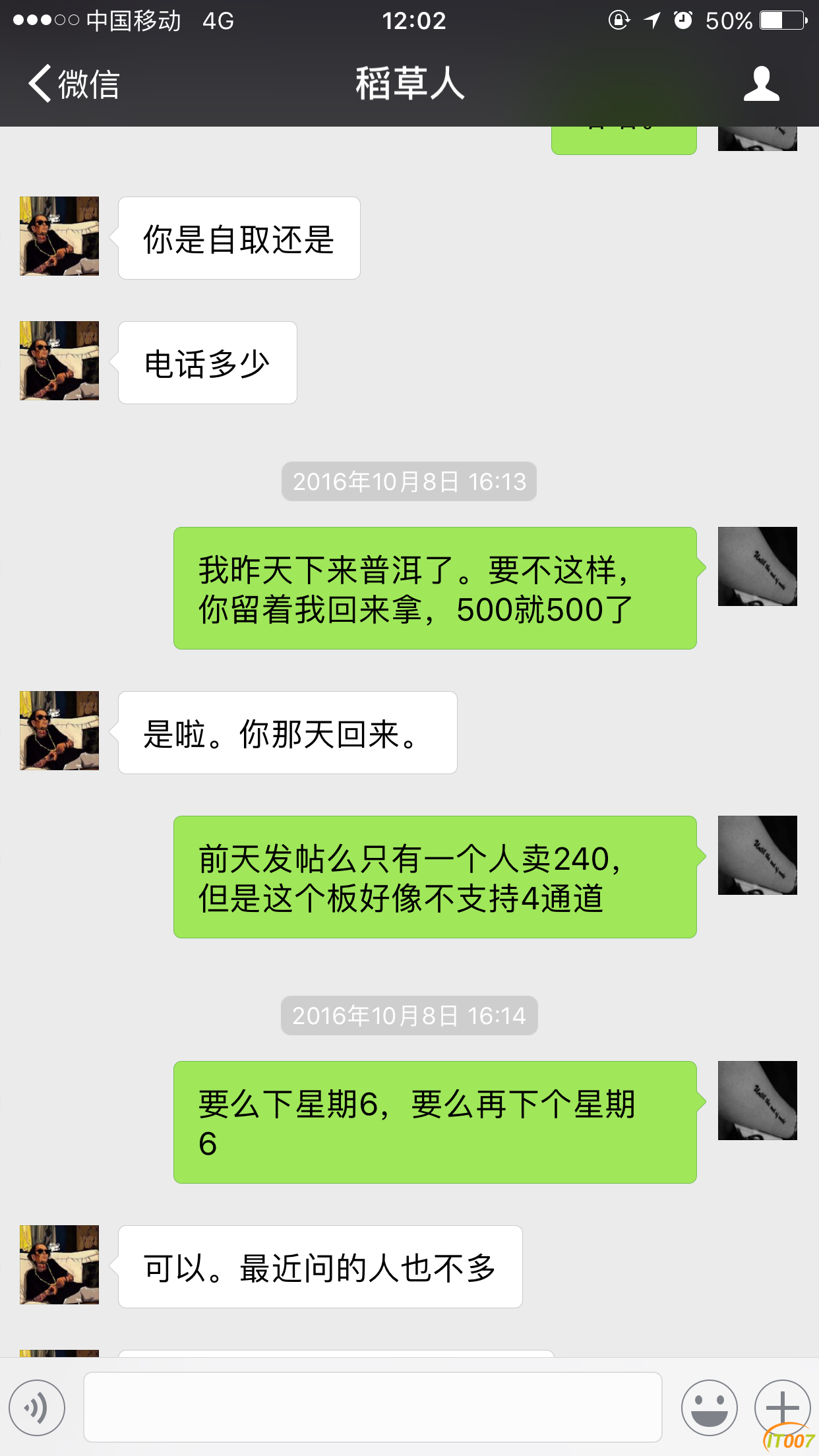Focus the message text field
Screen dimensions: 819x1456
(373, 1407)
